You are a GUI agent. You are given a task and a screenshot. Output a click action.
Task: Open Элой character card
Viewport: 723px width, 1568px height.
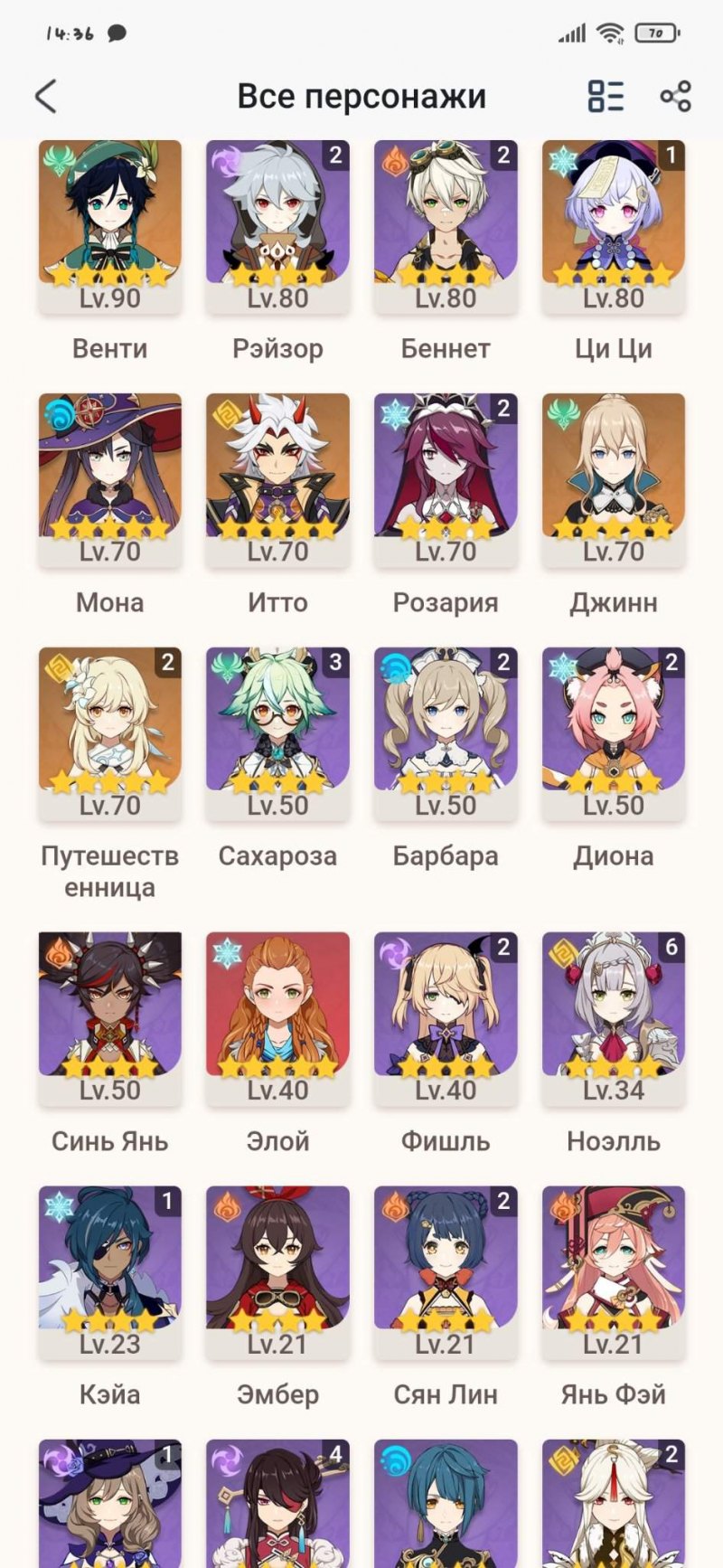pyautogui.click(x=277, y=1017)
